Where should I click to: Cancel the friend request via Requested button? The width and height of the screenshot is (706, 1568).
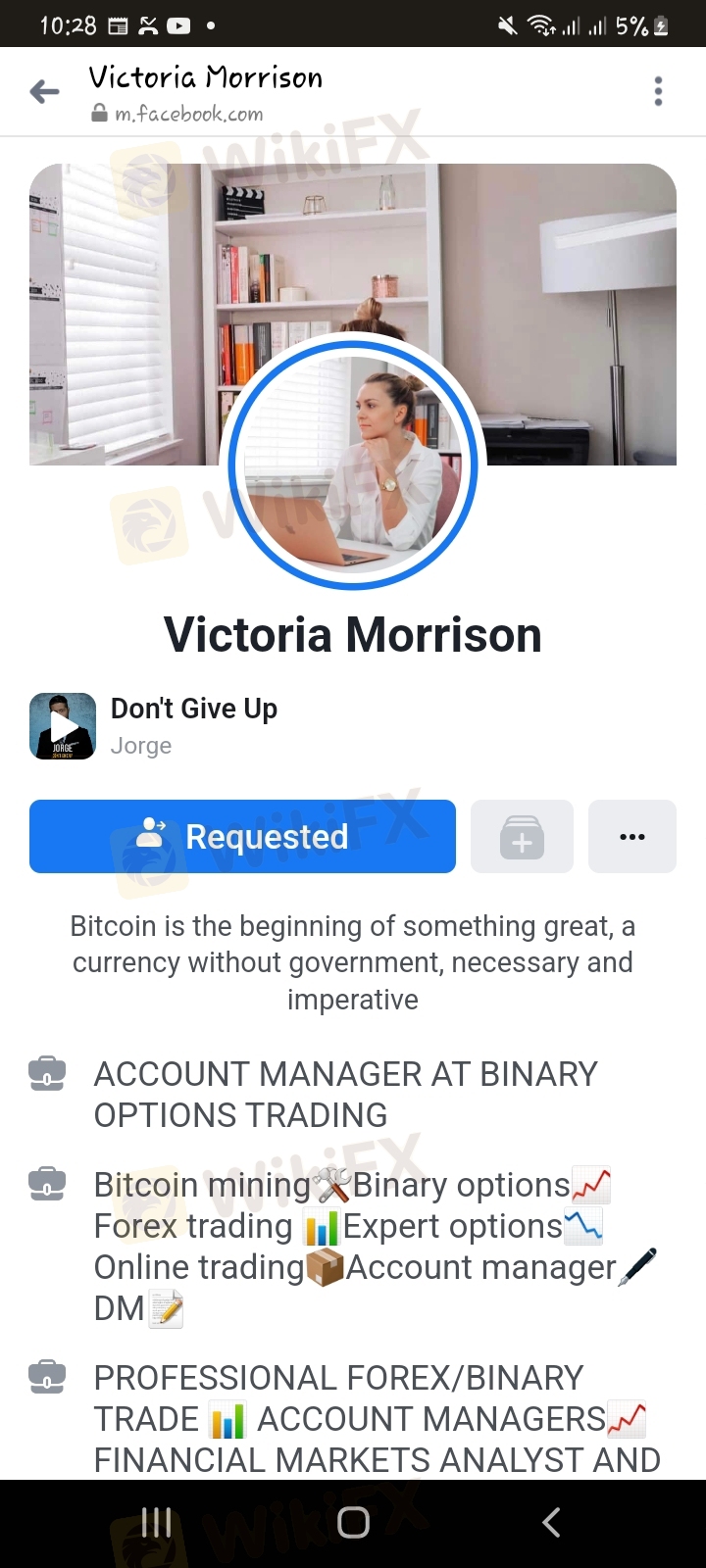[242, 836]
